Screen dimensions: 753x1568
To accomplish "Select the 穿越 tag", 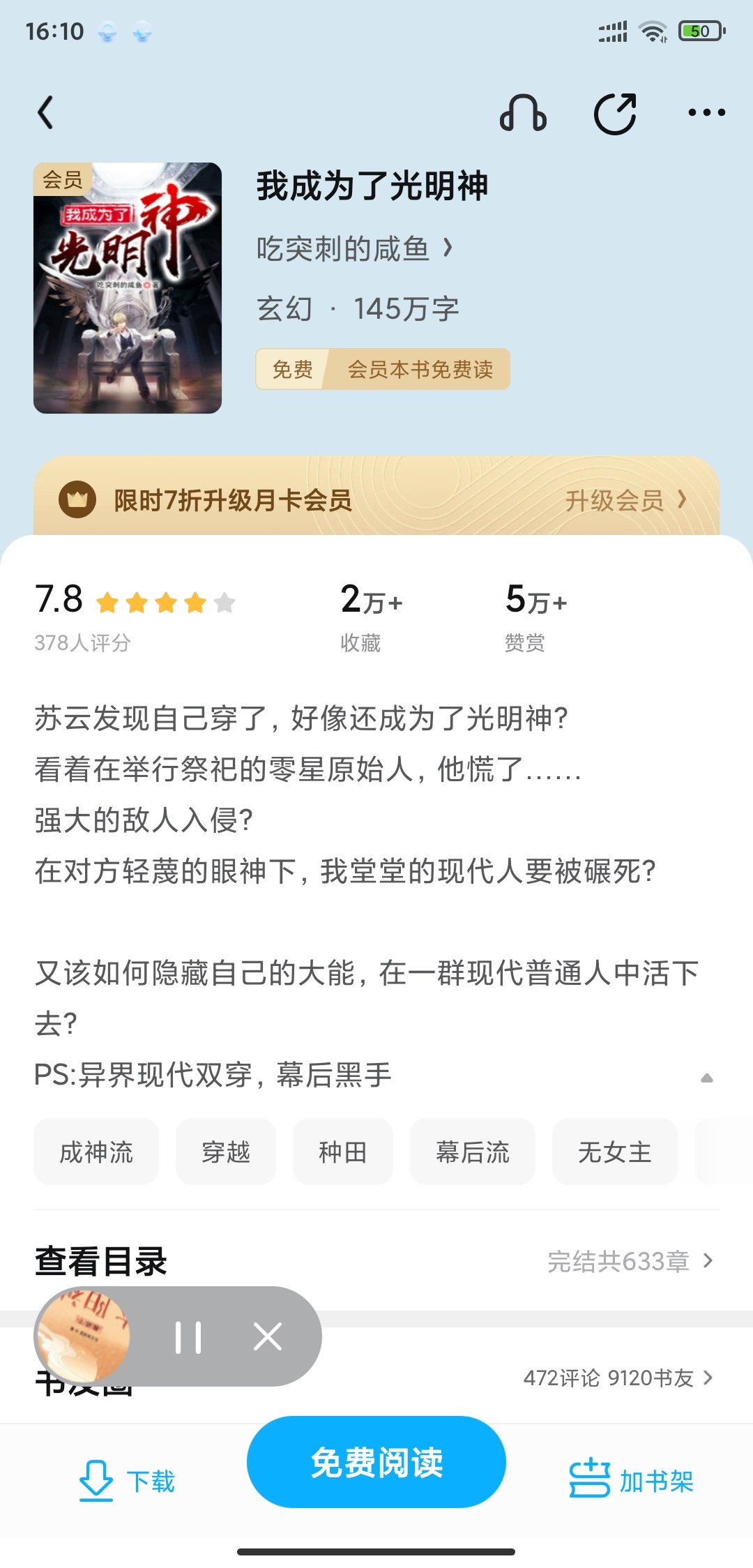I will (226, 1152).
